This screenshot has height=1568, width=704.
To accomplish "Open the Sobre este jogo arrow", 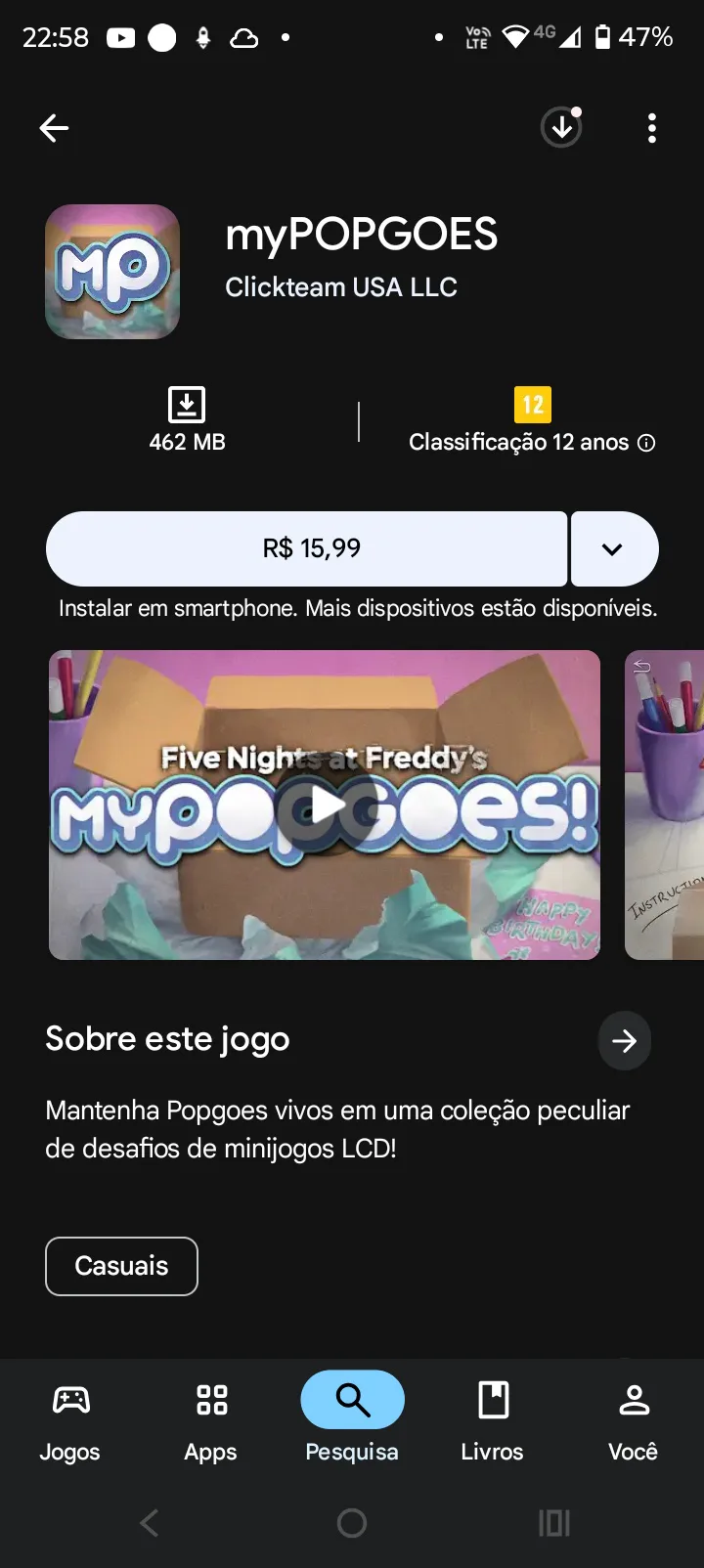I will tap(624, 1041).
